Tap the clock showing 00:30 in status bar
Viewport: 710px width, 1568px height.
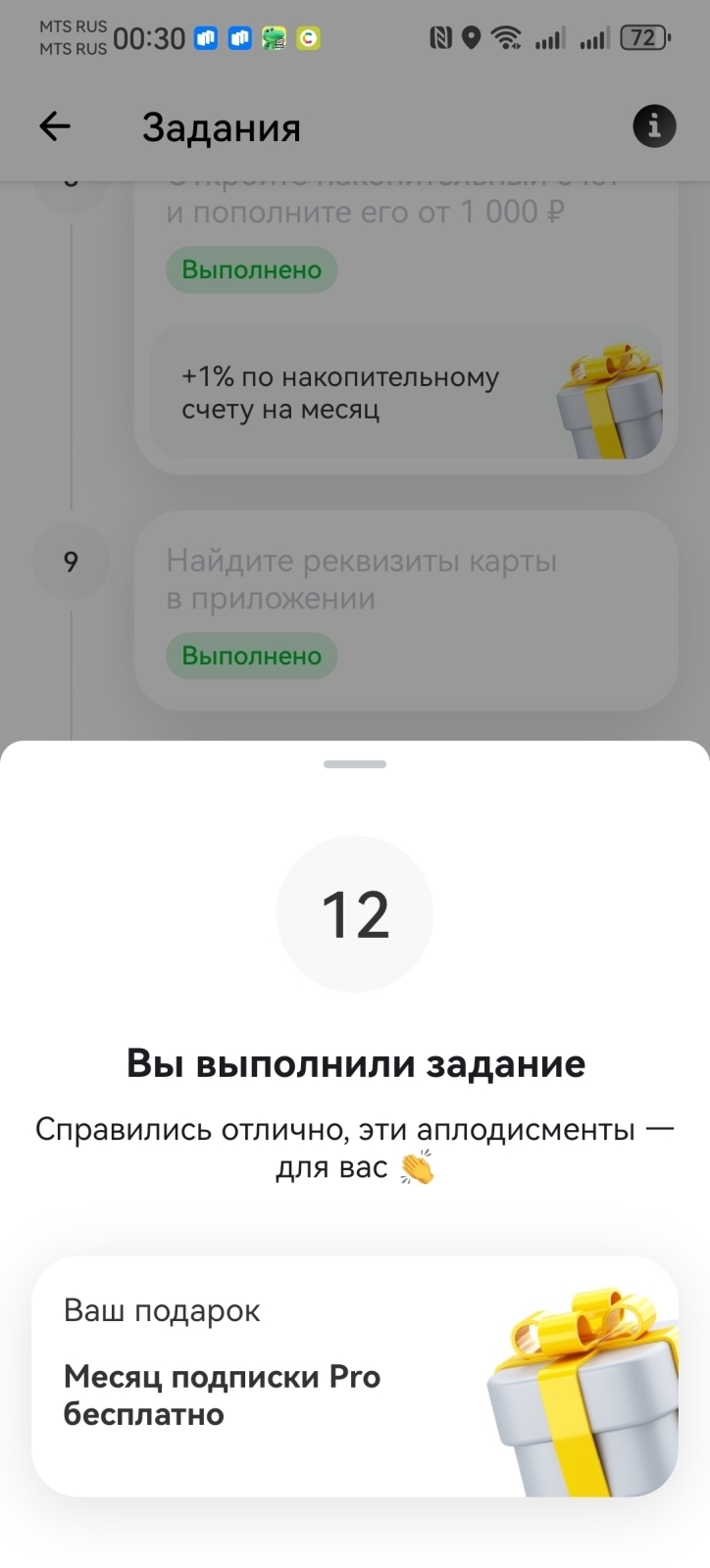coord(151,37)
